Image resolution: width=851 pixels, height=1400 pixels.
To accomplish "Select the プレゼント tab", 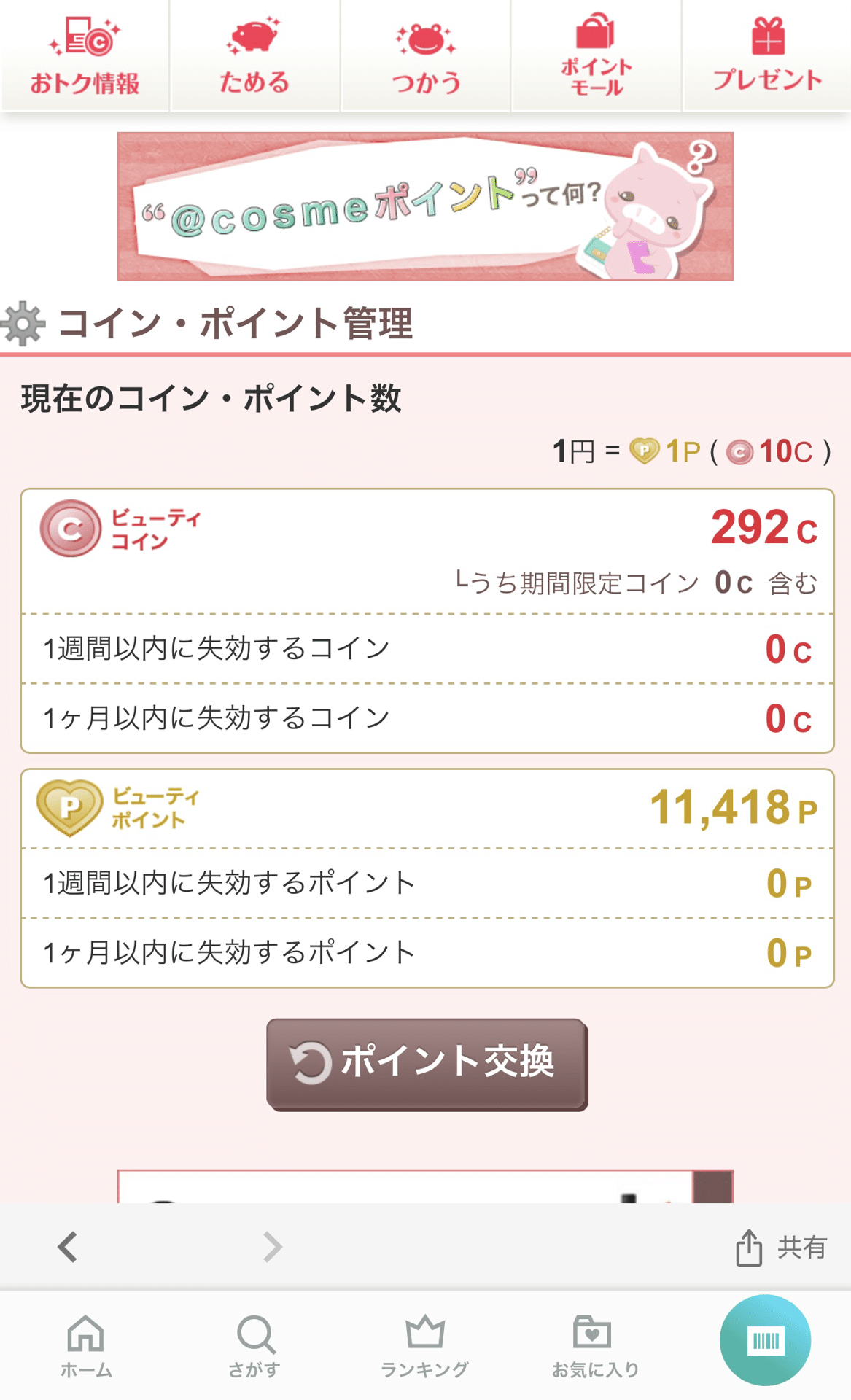I will pyautogui.click(x=767, y=56).
